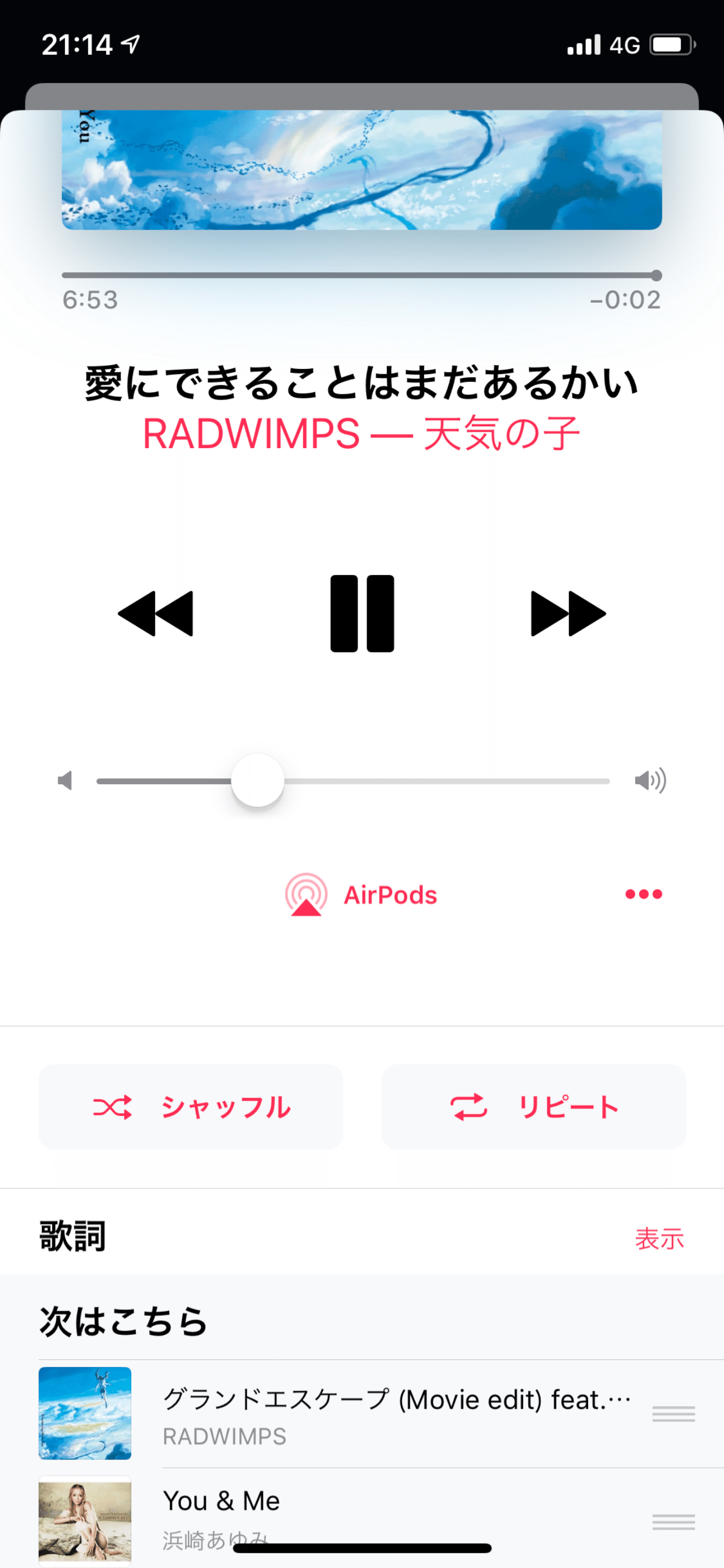Switch output device from AirPods

(x=389, y=893)
